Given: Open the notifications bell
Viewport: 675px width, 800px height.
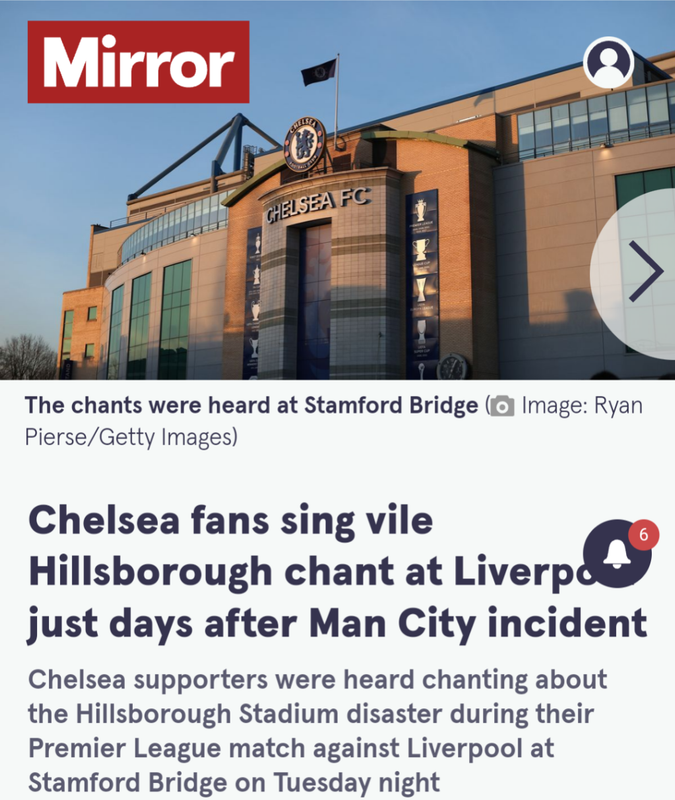Looking at the screenshot, I should click(617, 554).
